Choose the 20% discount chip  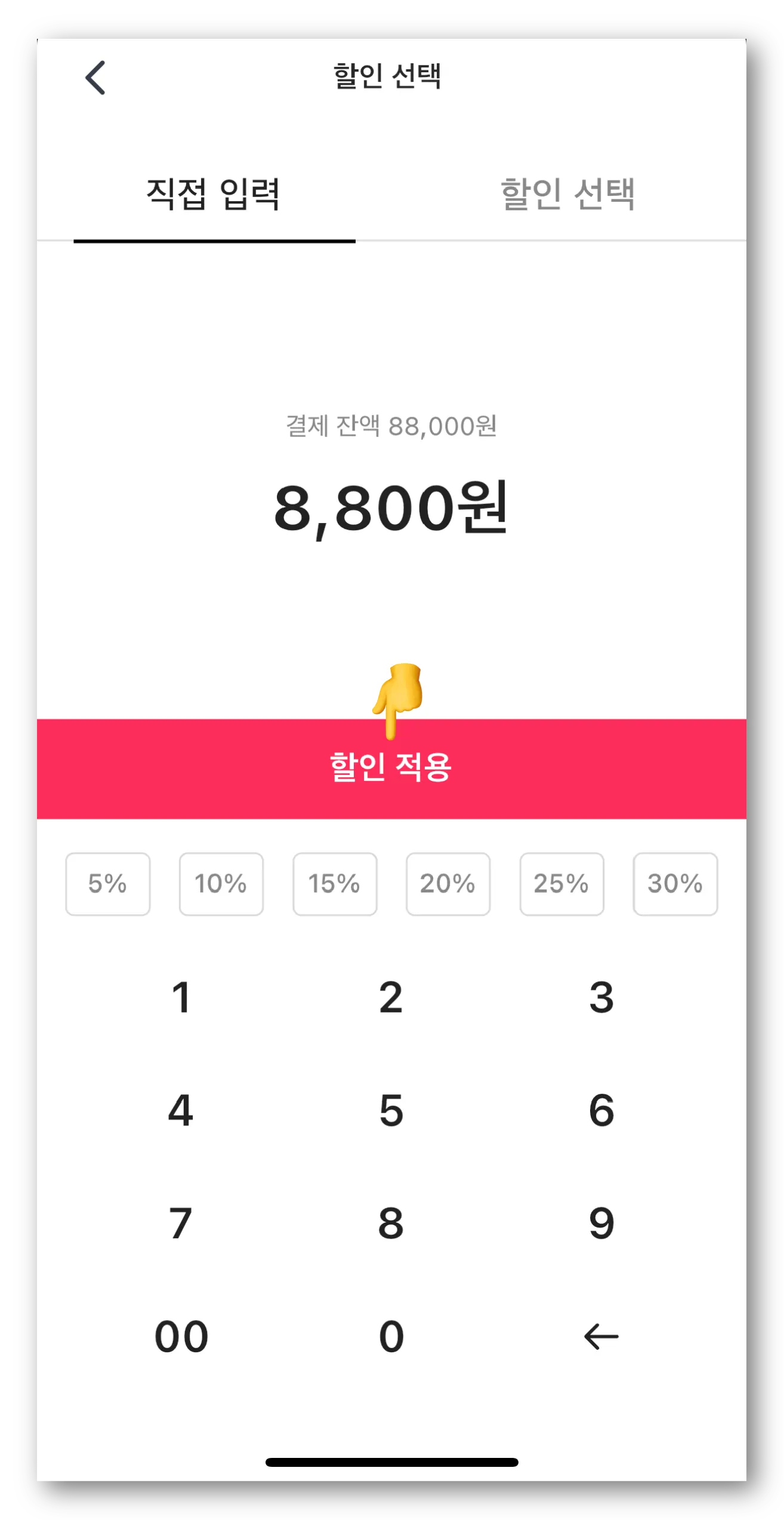point(448,884)
